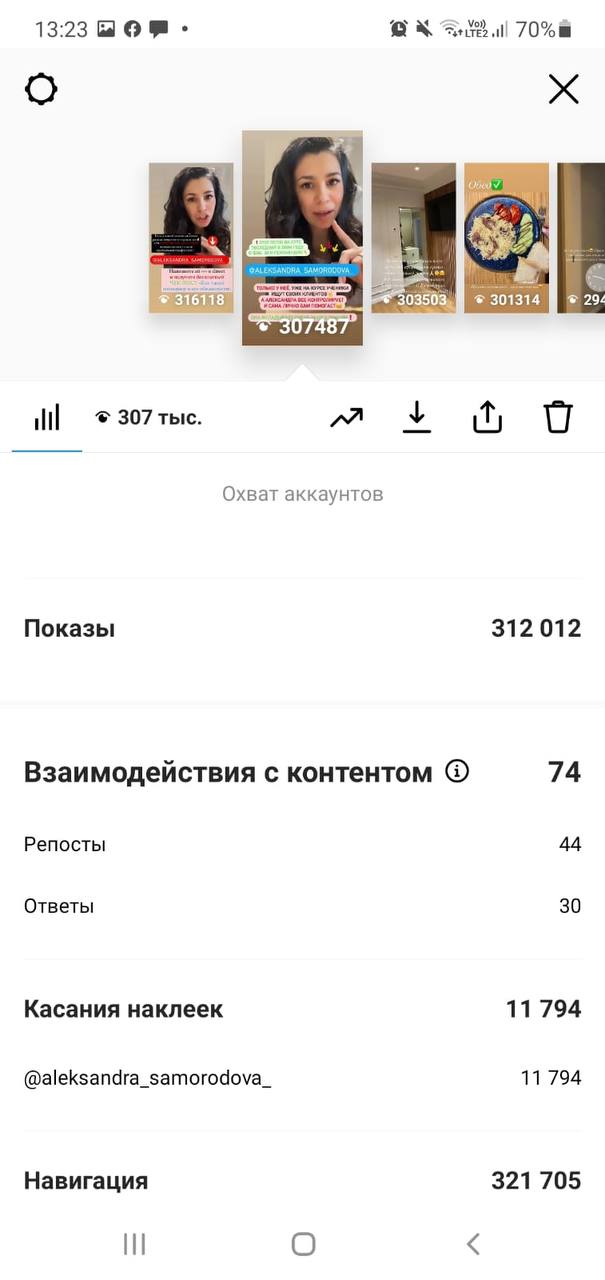Share this story
This screenshot has width=605, height=1280.
coord(487,417)
